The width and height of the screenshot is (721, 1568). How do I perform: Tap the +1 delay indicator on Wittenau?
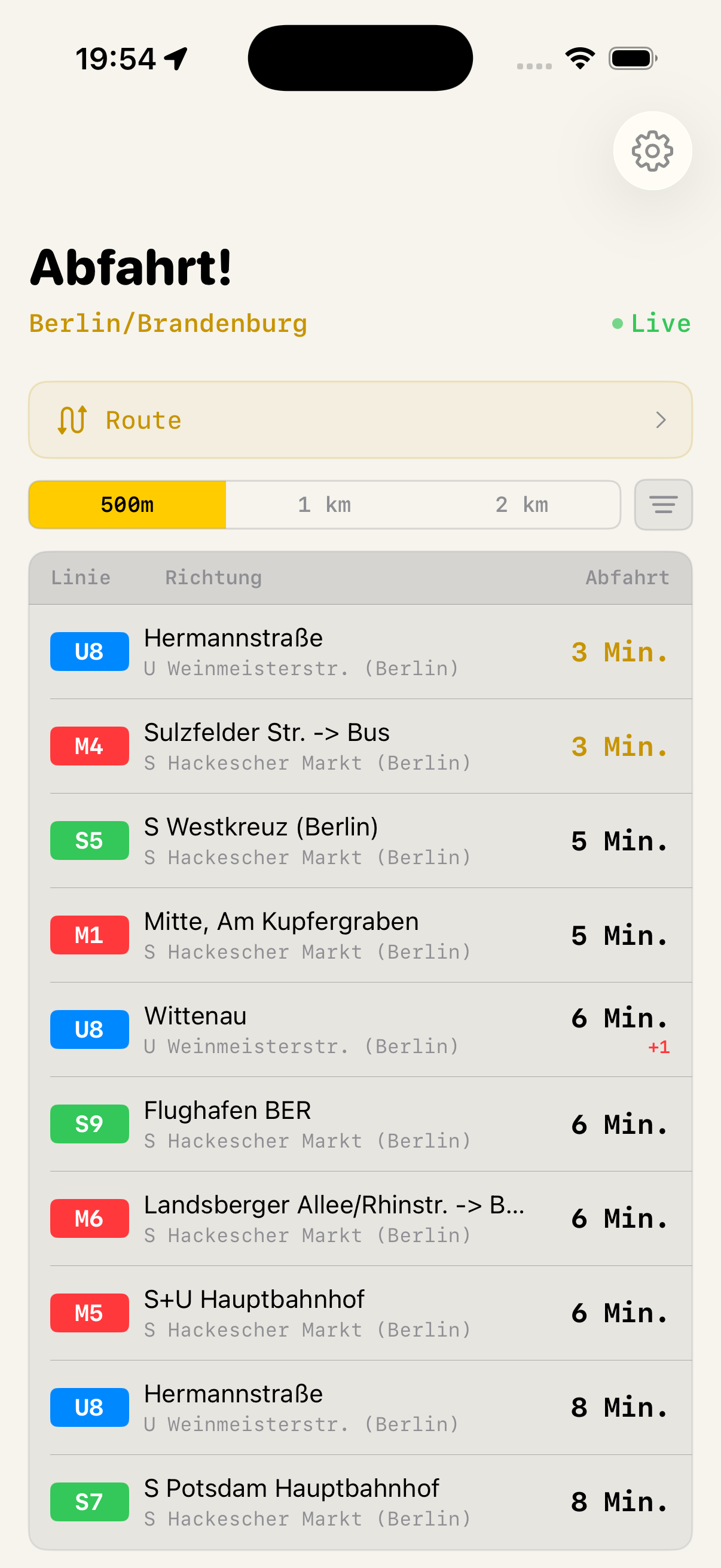click(659, 1047)
